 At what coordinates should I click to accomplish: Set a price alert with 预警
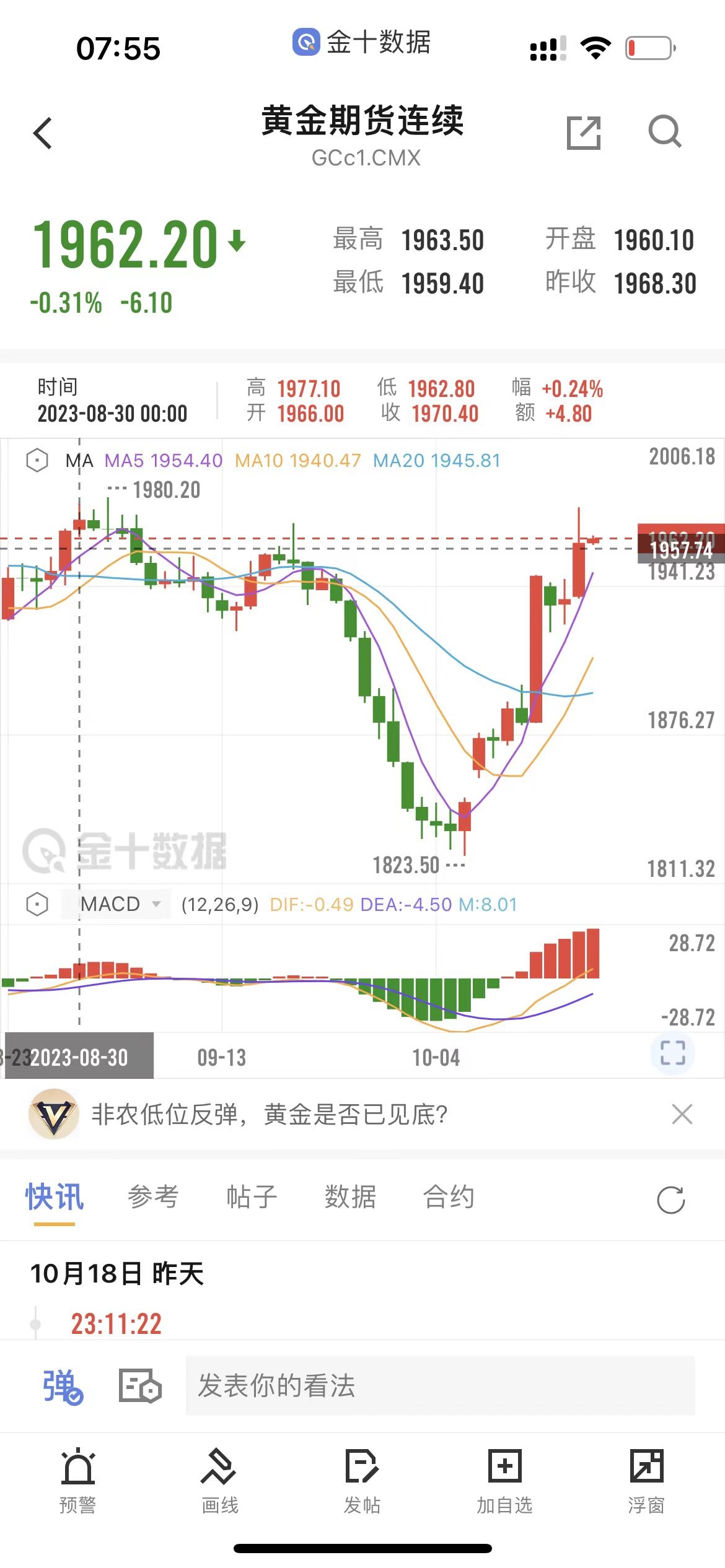tap(77, 1480)
